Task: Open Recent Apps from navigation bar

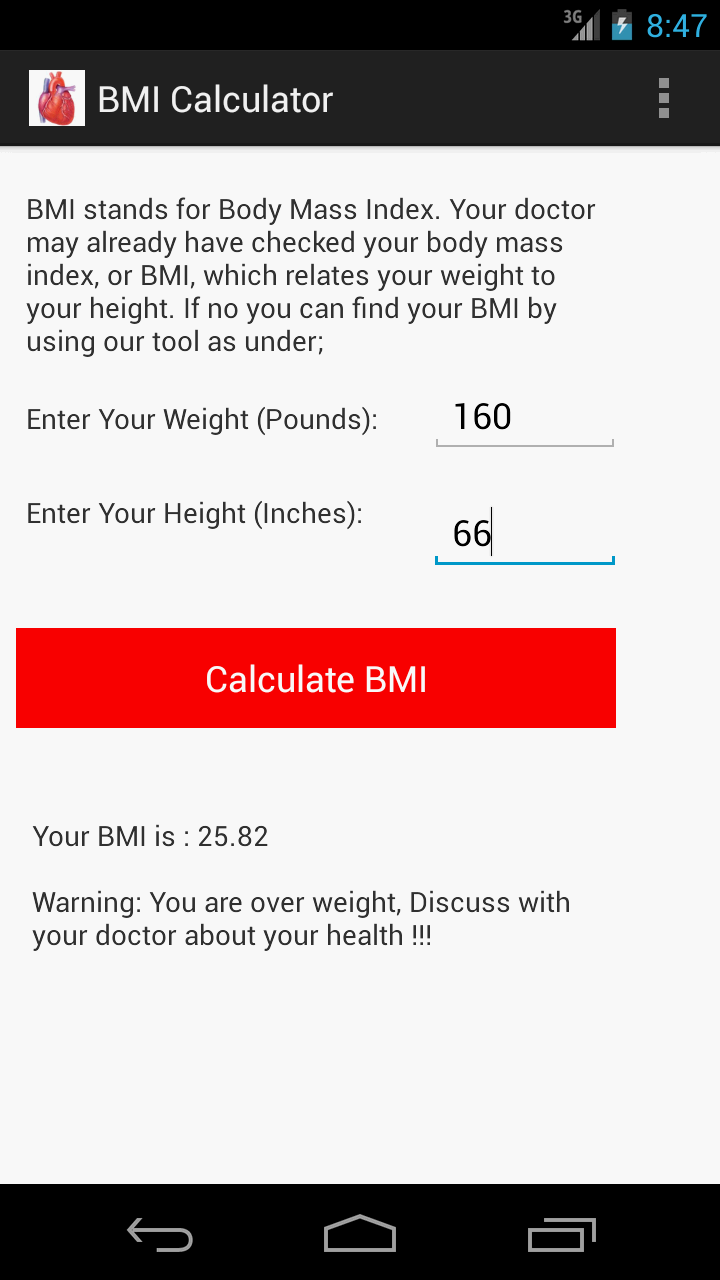Action: click(561, 1235)
